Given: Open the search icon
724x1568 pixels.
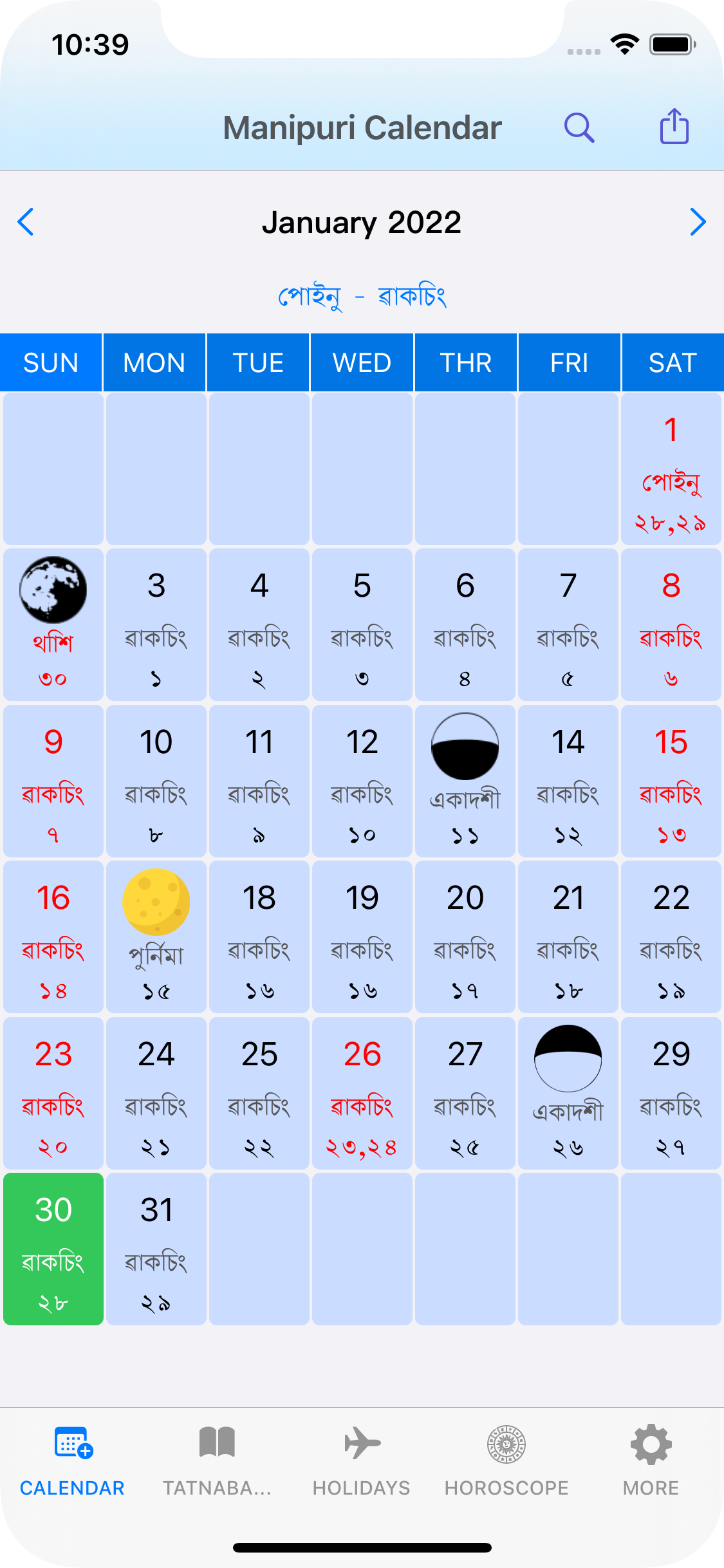Looking at the screenshot, I should (579, 127).
